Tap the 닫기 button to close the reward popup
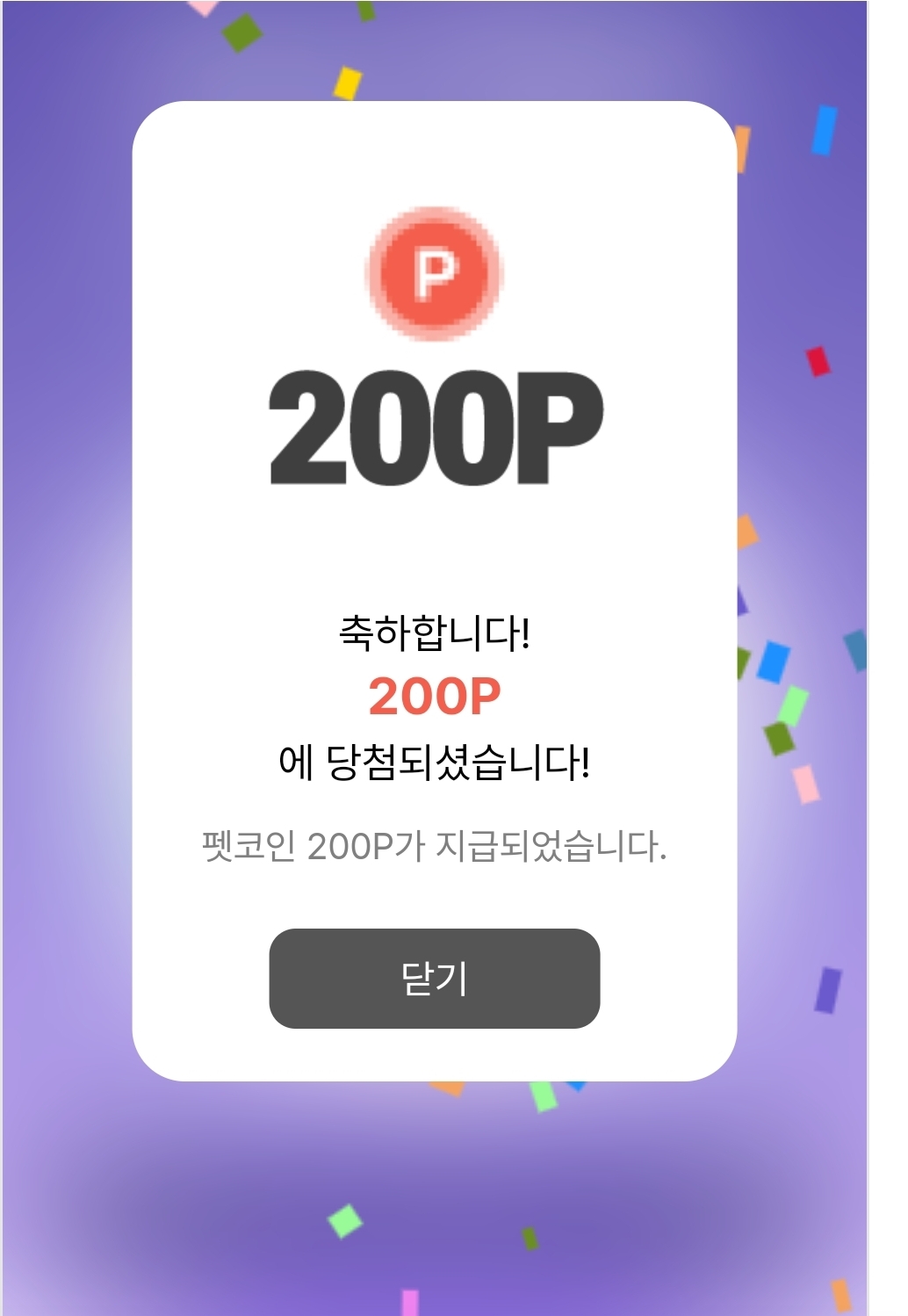 434,978
